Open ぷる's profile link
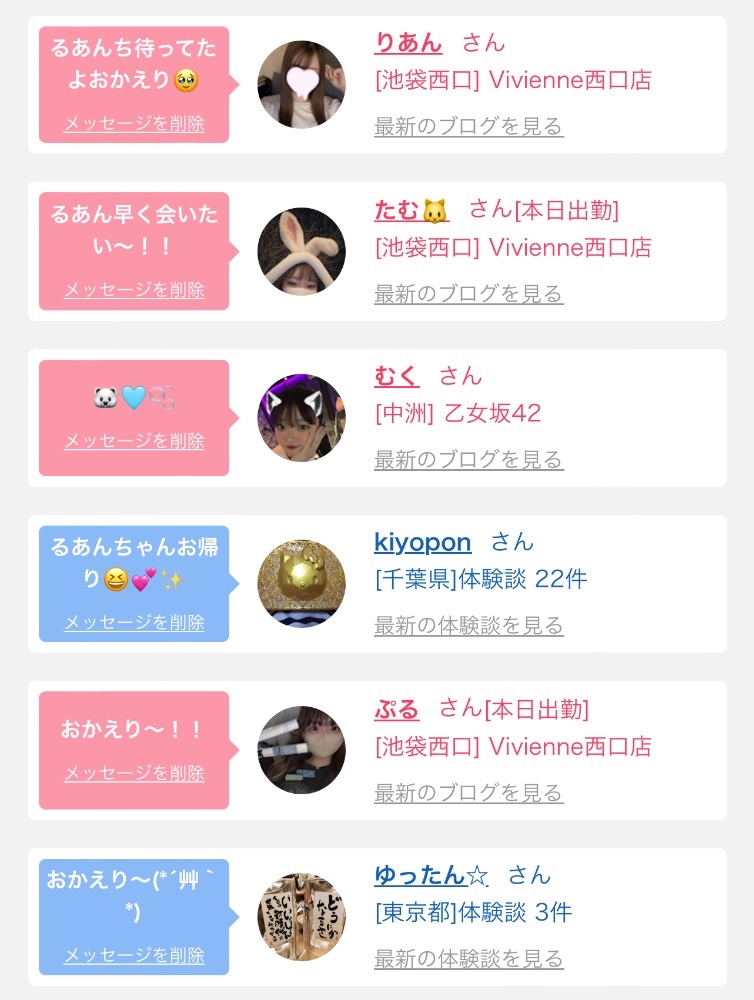Image resolution: width=754 pixels, height=1000 pixels. click(397, 709)
